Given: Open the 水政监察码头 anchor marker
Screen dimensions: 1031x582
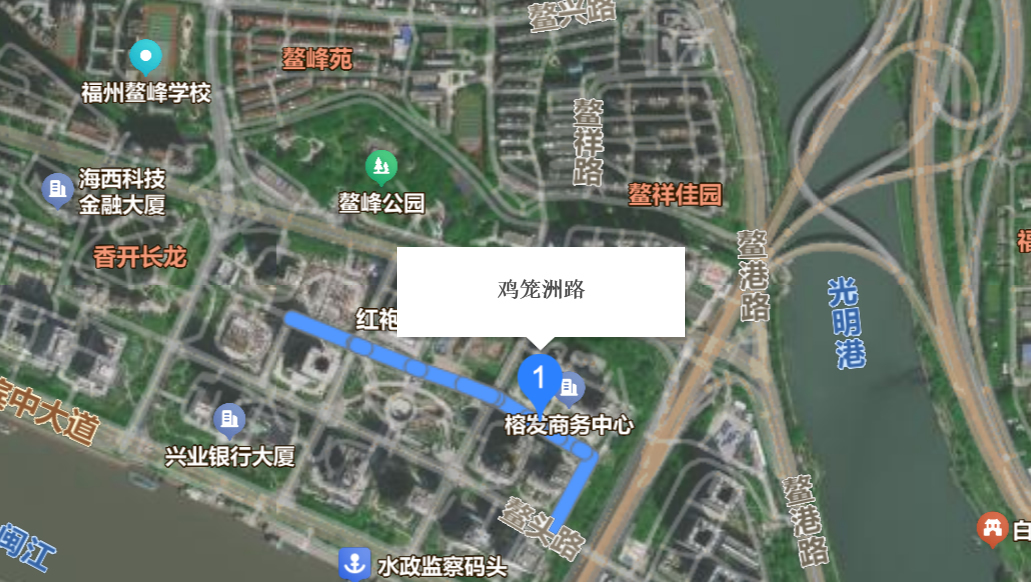Looking at the screenshot, I should [352, 565].
